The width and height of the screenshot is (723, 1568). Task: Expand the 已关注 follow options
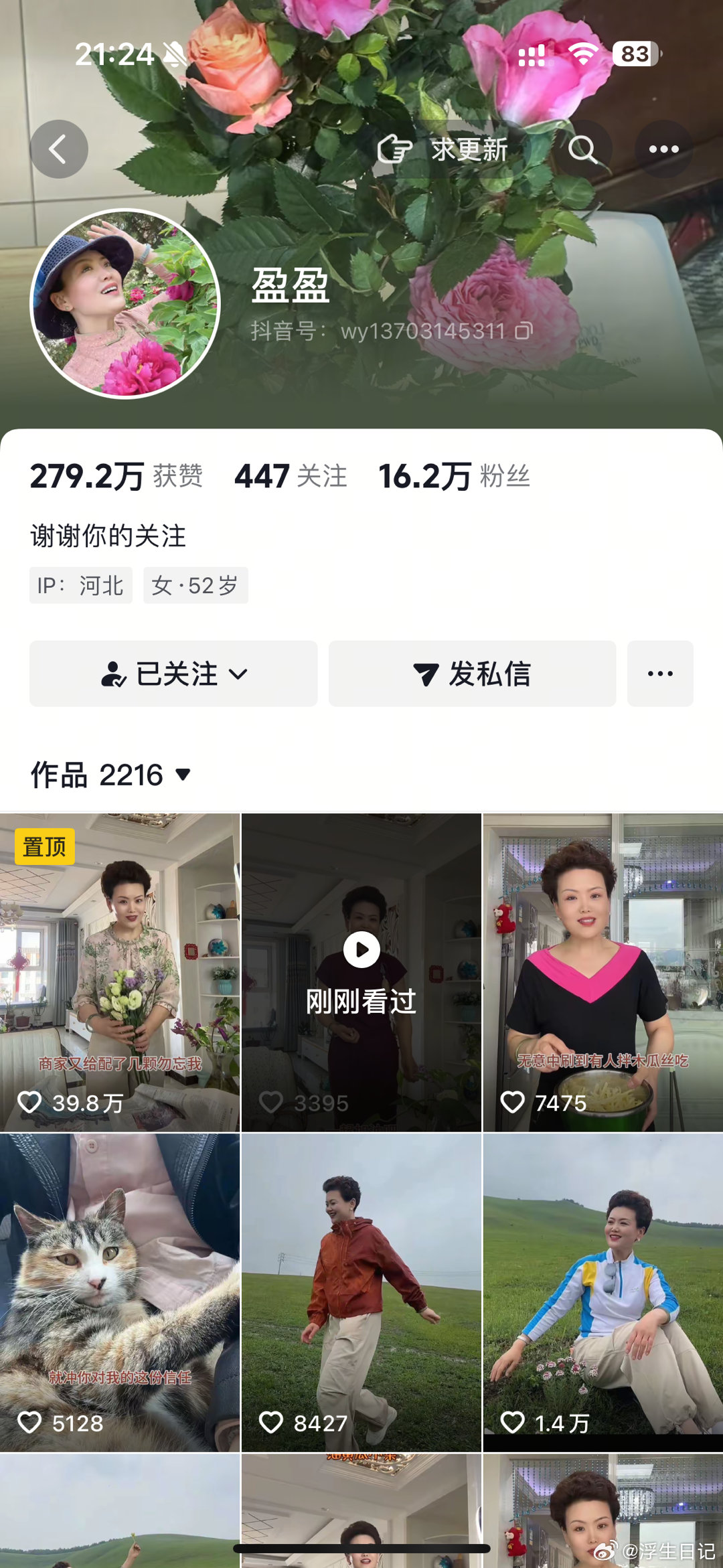(173, 674)
